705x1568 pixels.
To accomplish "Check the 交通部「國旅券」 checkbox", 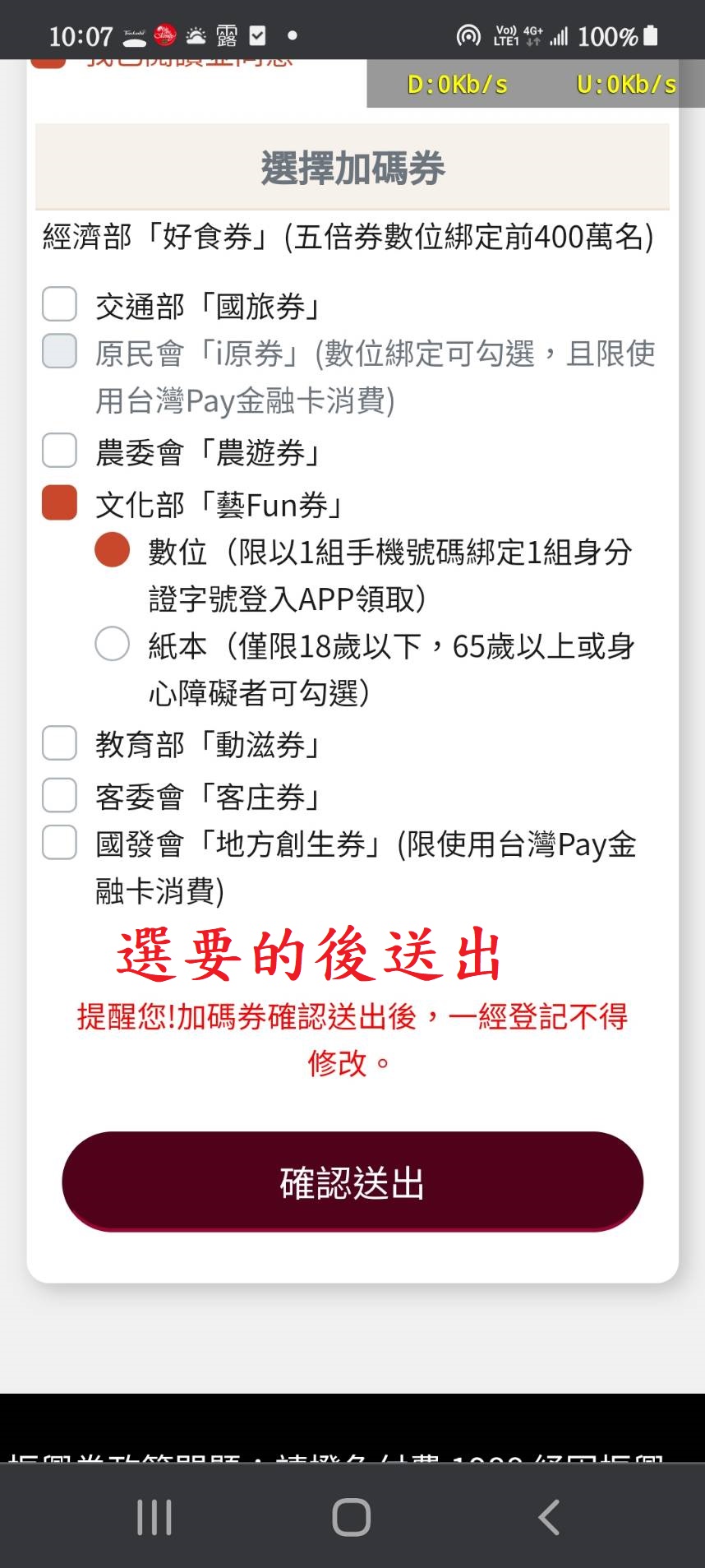I will [x=59, y=304].
